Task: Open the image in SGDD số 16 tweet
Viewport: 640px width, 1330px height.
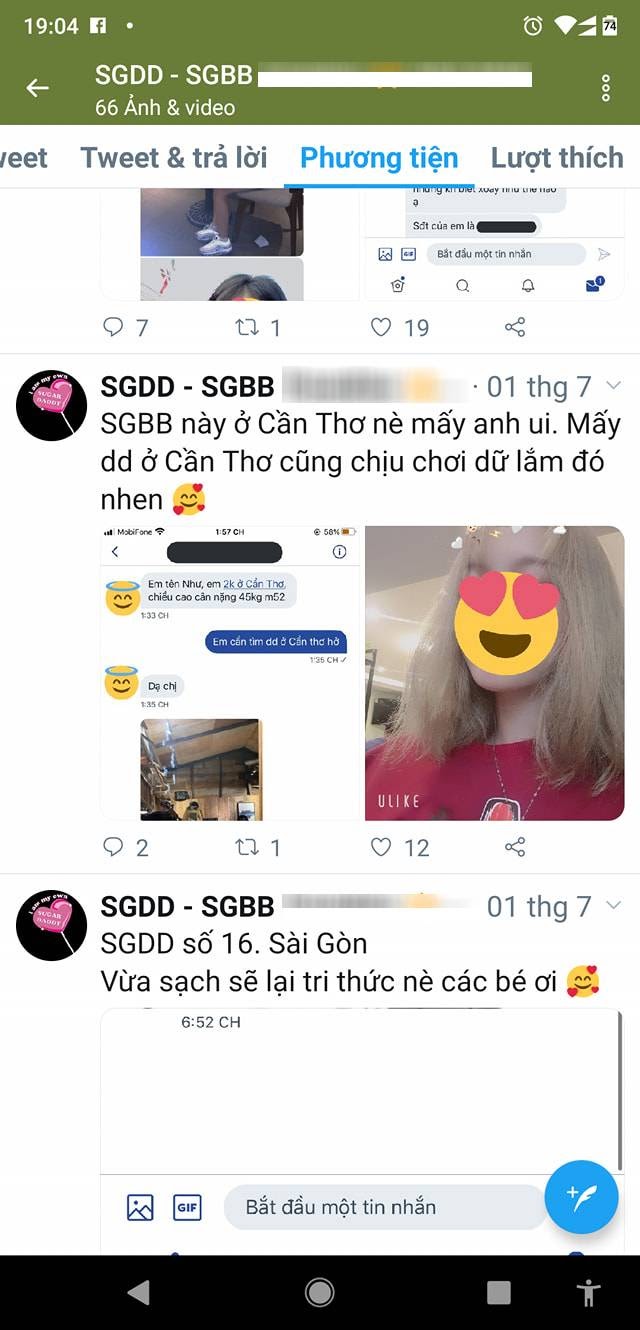Action: pos(361,1130)
